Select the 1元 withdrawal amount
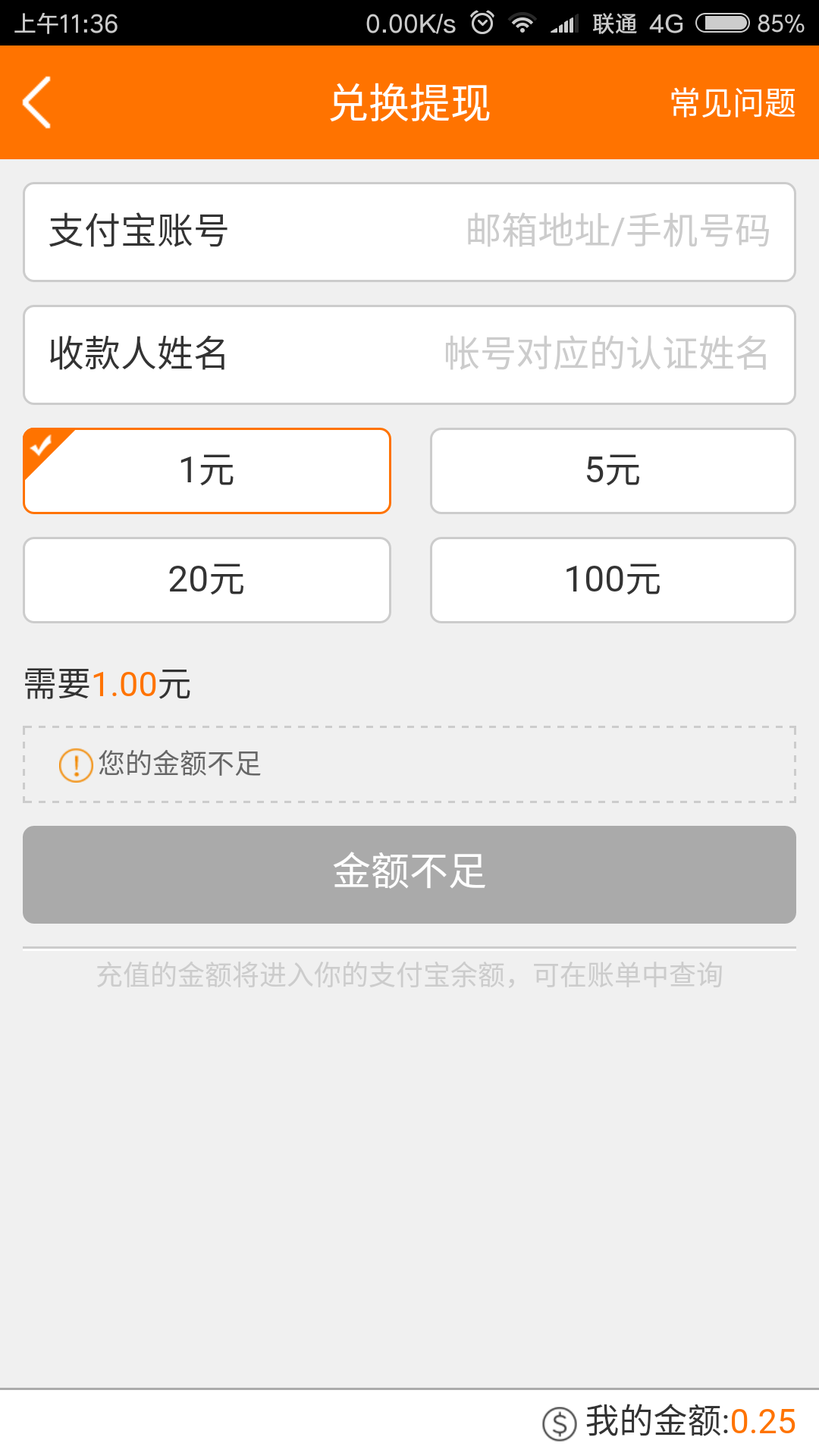819x1456 pixels. click(x=207, y=471)
